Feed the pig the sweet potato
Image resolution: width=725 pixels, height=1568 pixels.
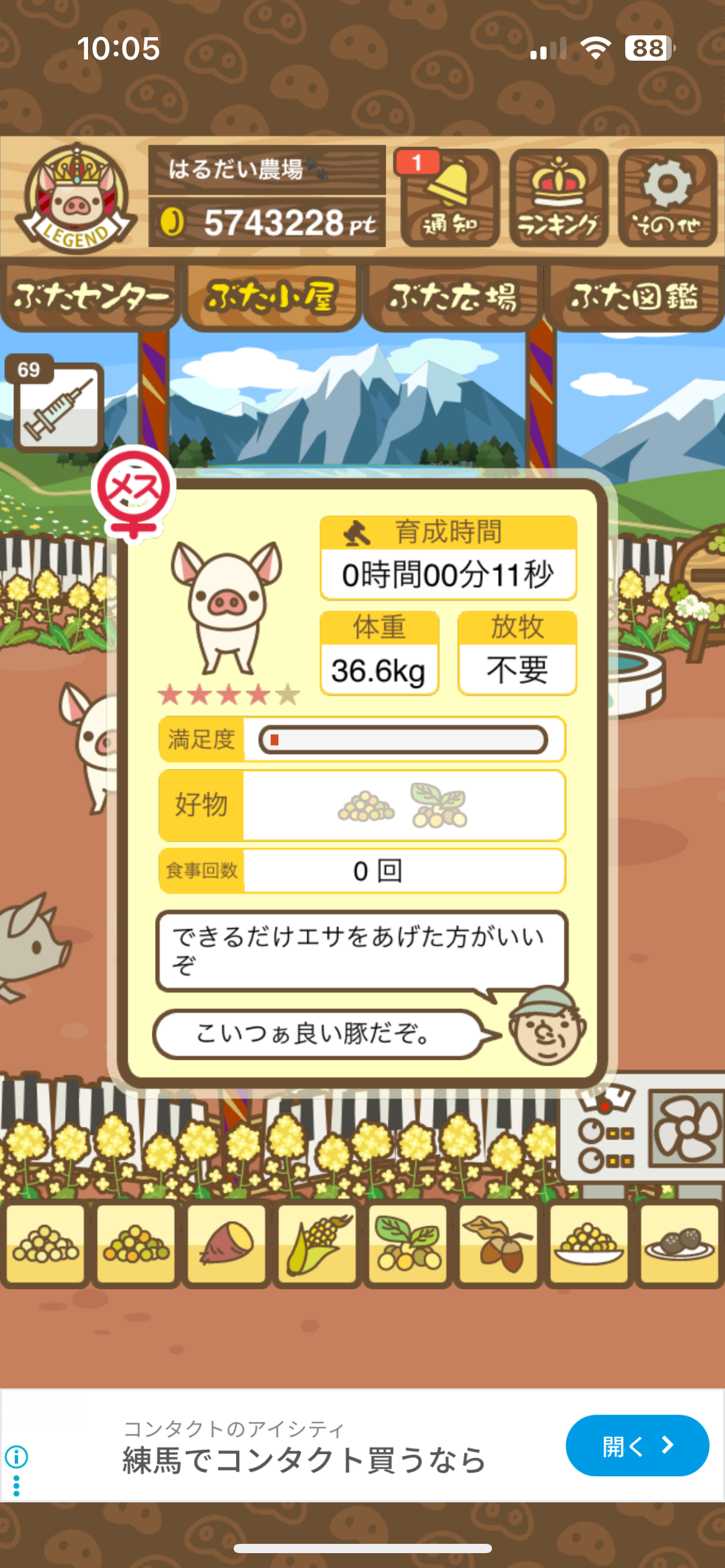coord(227,1244)
